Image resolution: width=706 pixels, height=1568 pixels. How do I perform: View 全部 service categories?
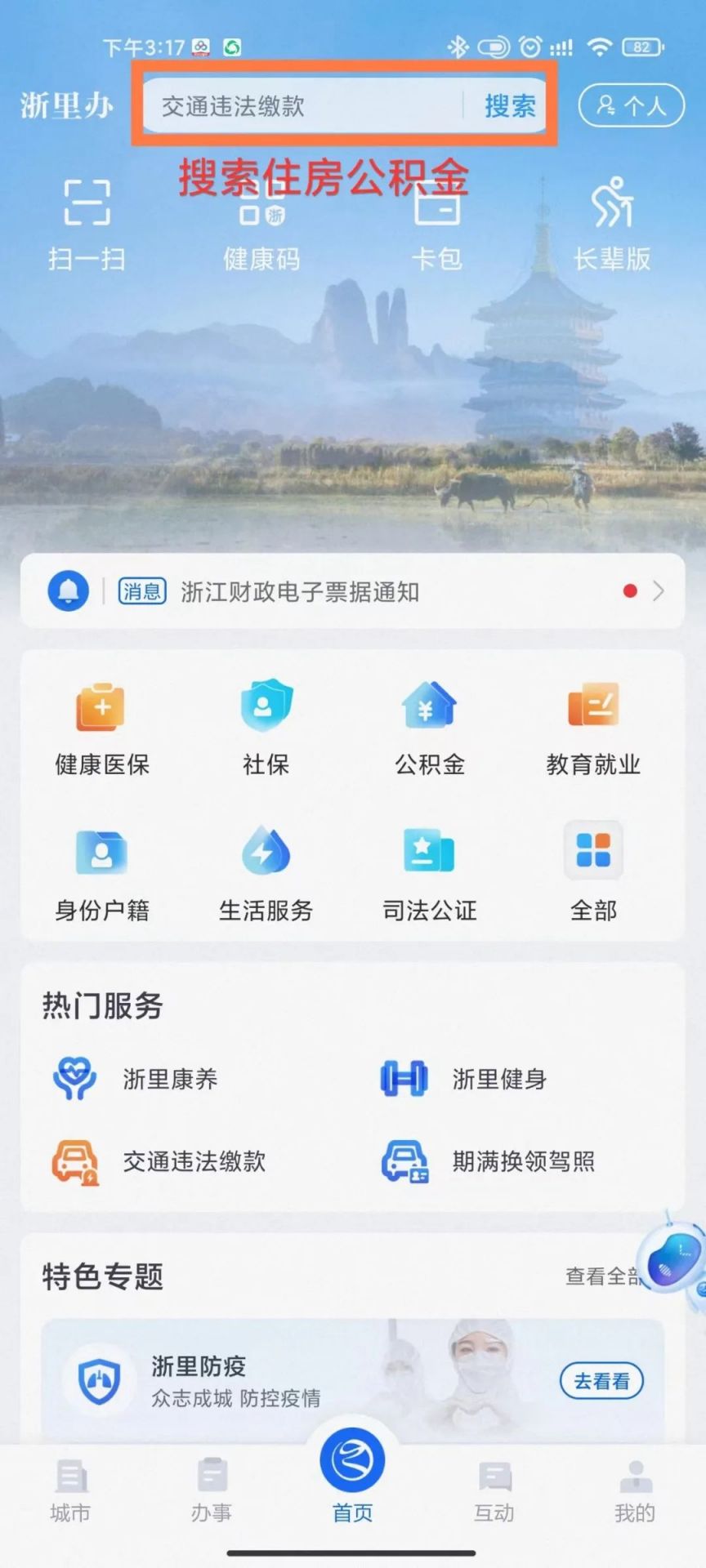click(593, 873)
